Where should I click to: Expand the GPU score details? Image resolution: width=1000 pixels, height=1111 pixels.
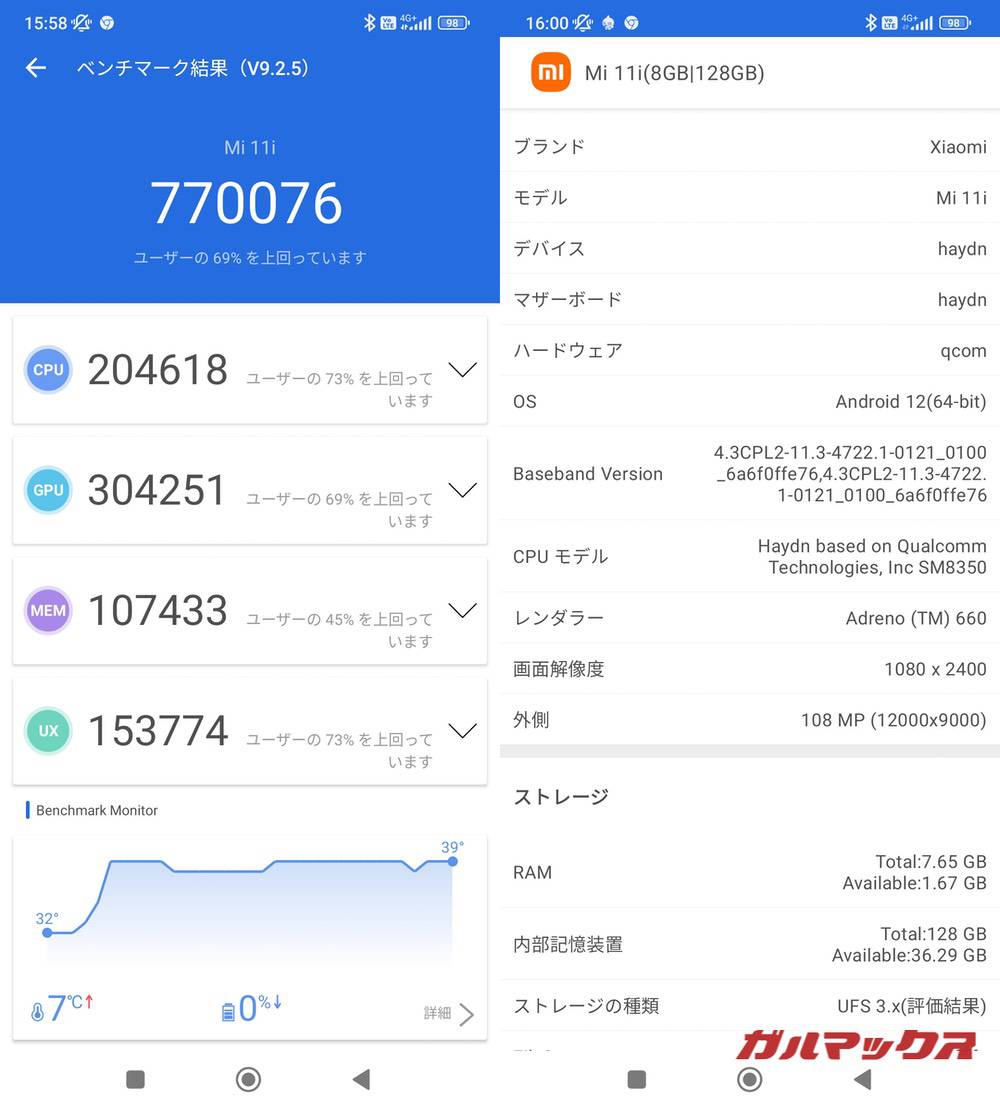(462, 490)
